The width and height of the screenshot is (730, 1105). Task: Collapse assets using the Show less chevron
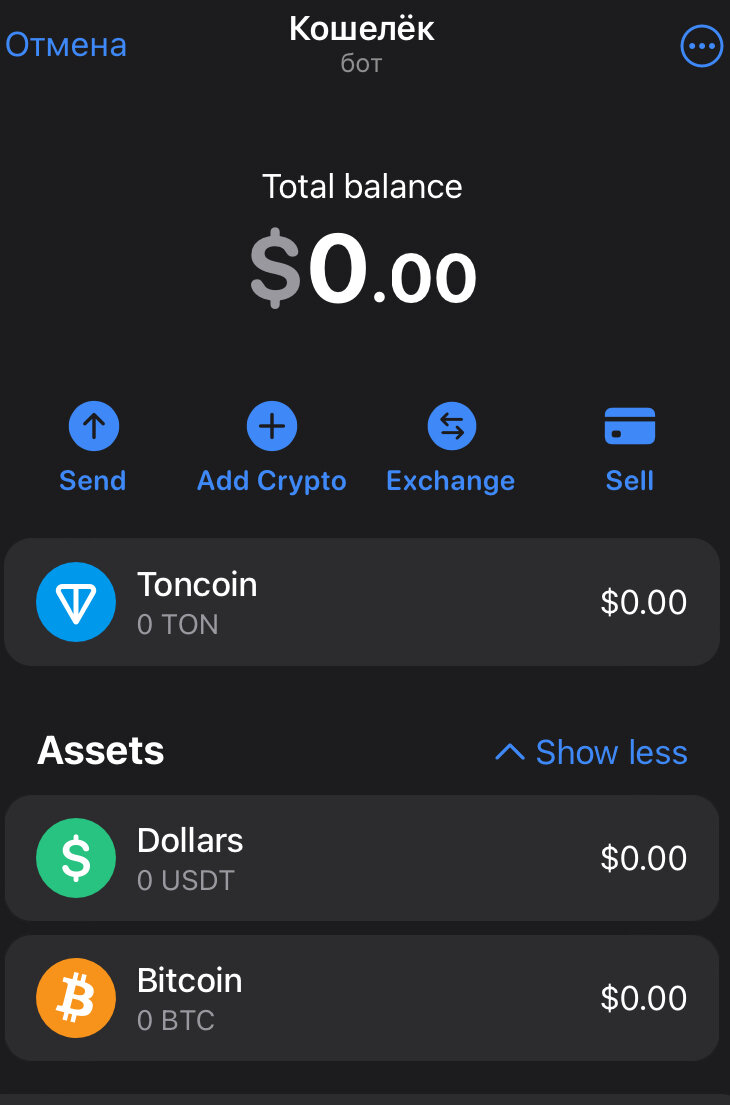[x=509, y=751]
